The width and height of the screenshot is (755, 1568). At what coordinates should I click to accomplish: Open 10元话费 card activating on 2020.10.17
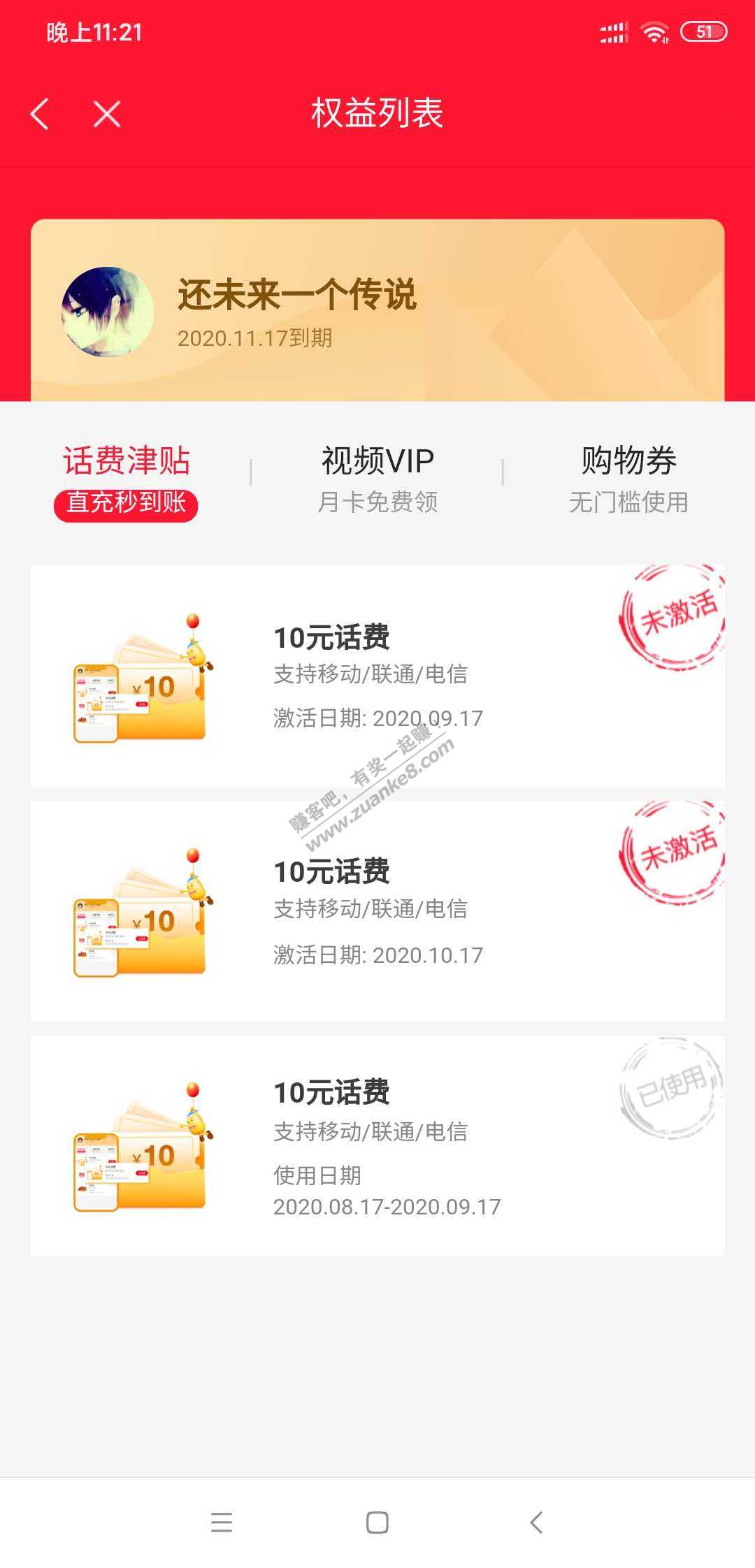[377, 910]
